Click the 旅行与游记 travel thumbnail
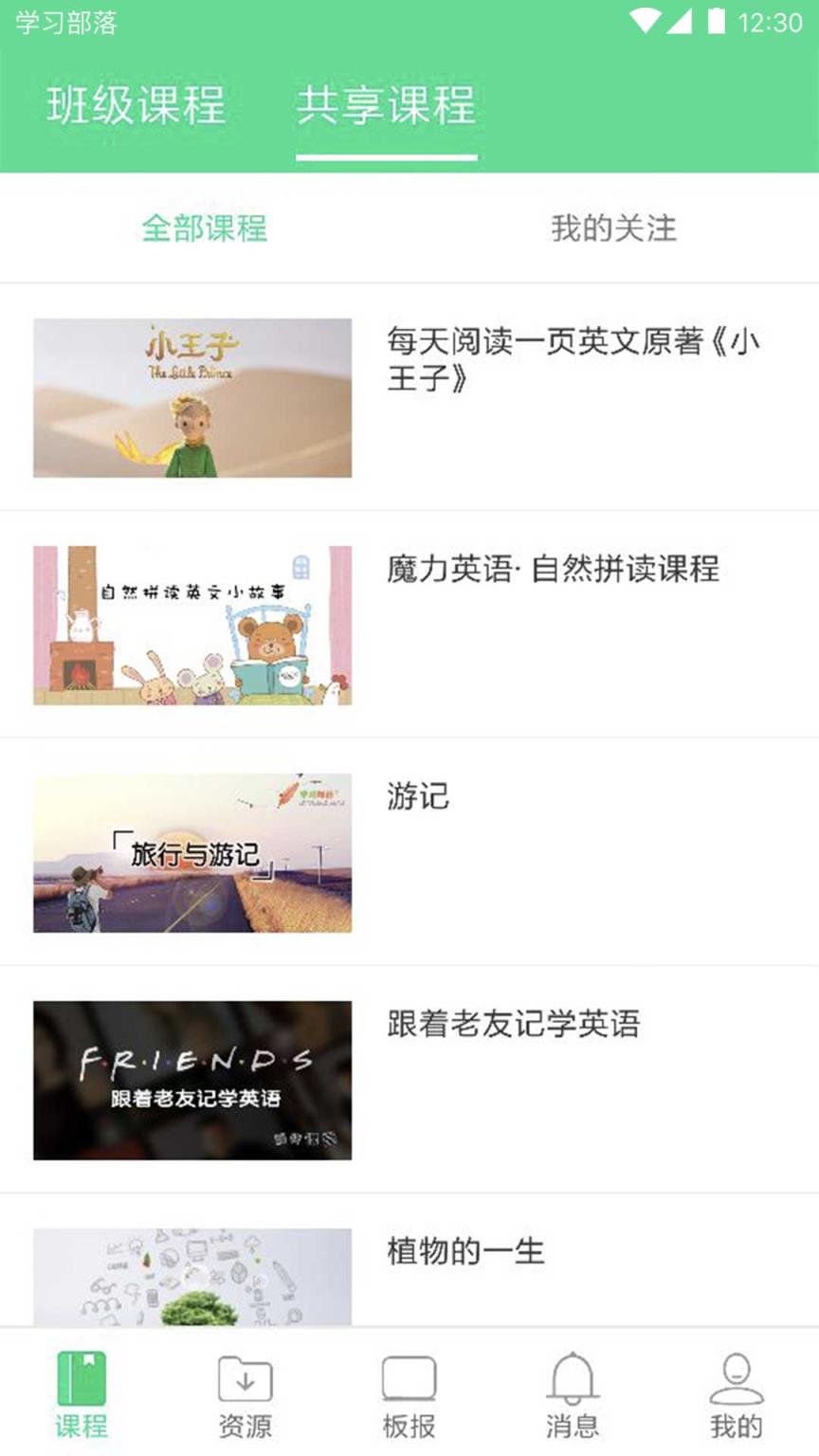Viewport: 819px width, 1456px height. (192, 854)
